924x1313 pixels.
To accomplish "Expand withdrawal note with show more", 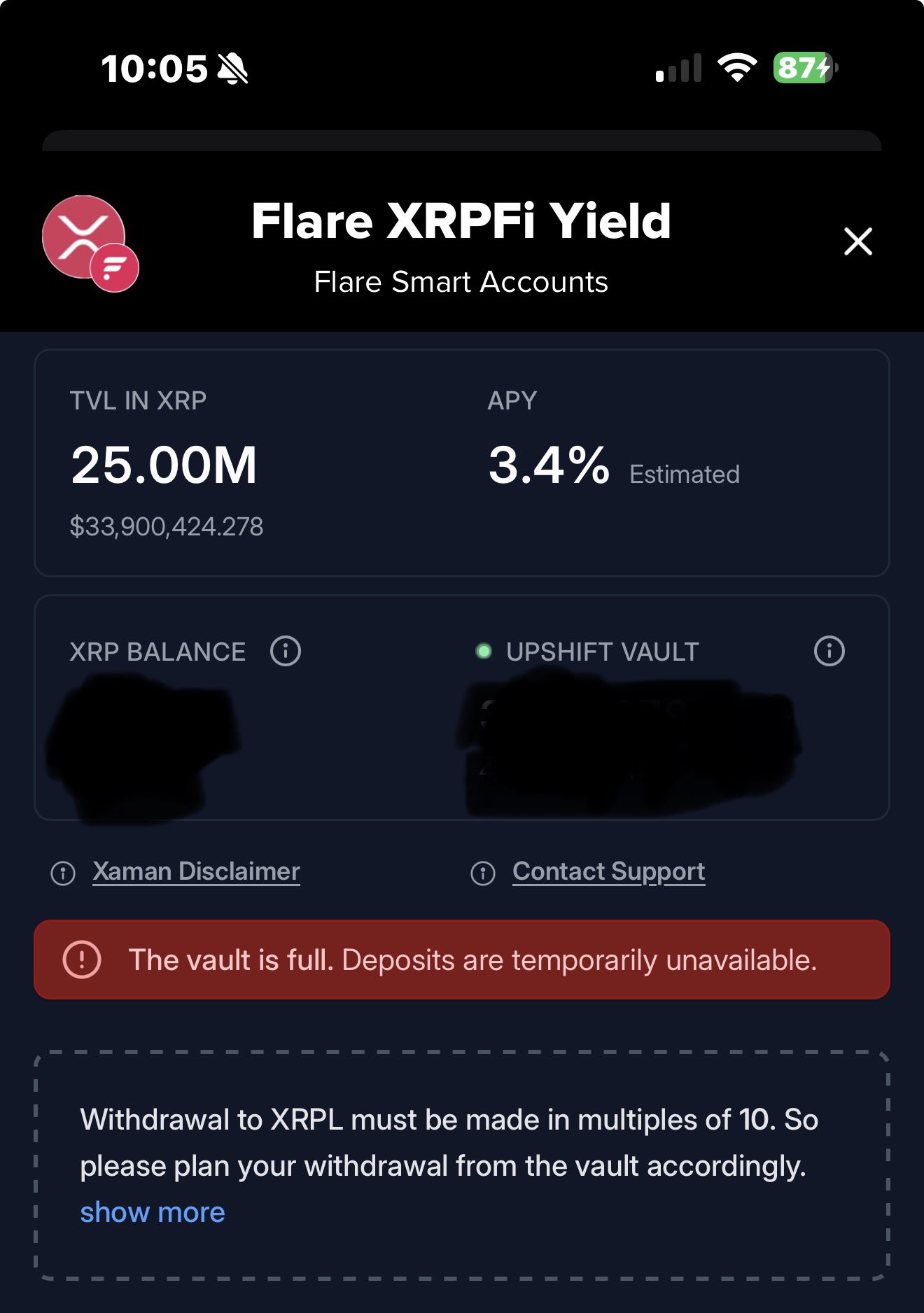I will [x=153, y=1212].
